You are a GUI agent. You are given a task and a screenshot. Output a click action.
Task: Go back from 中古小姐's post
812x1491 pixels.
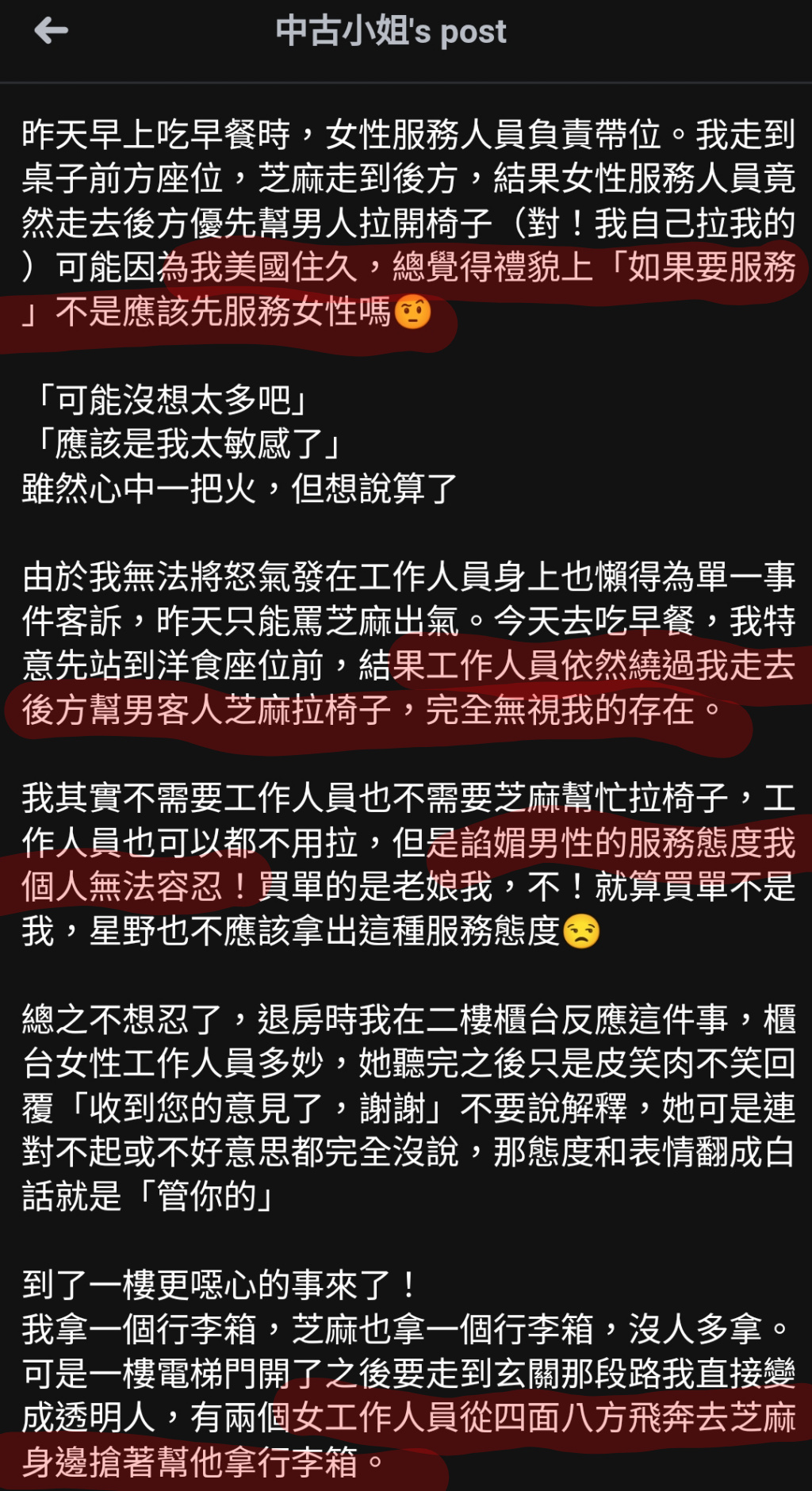[x=52, y=31]
